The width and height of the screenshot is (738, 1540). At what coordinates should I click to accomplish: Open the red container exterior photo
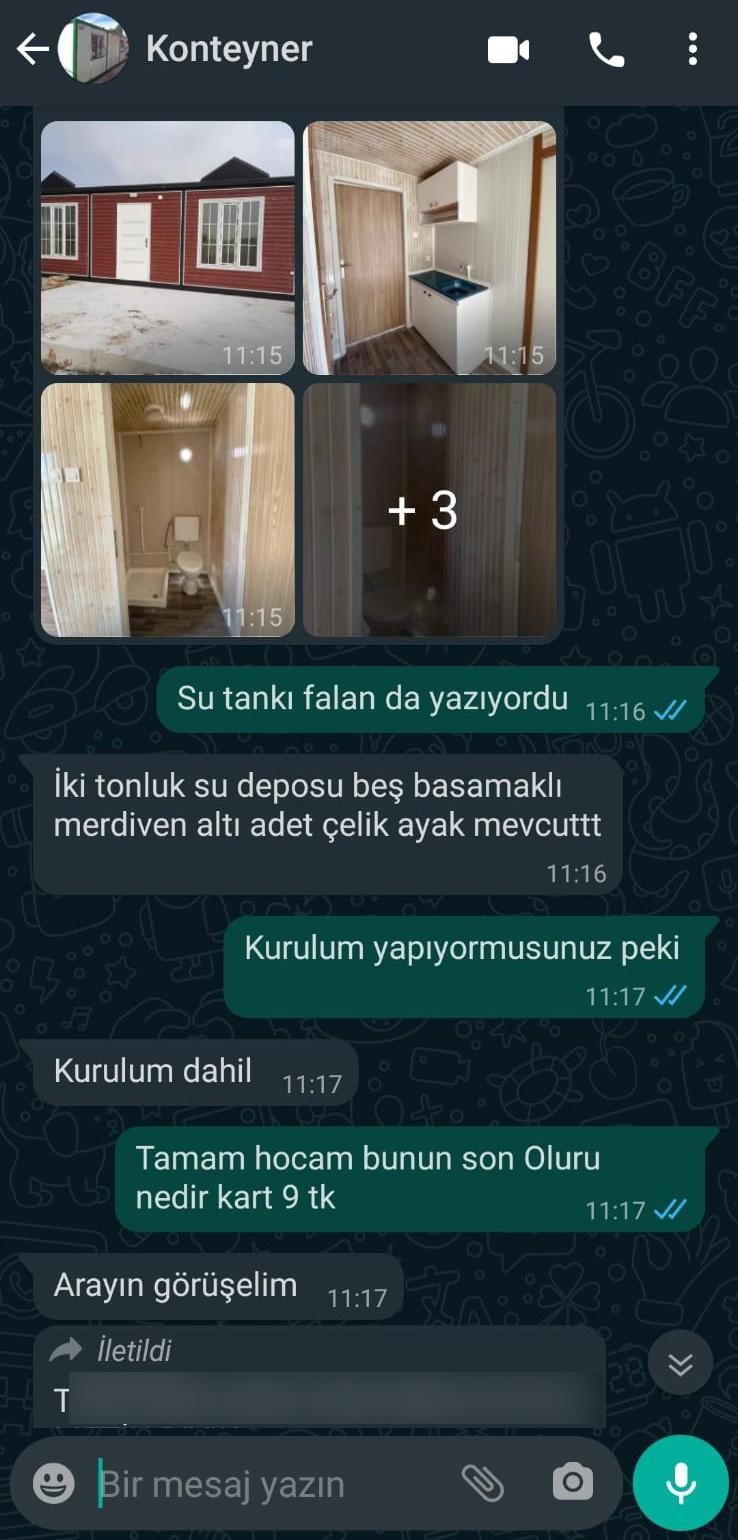pos(168,248)
